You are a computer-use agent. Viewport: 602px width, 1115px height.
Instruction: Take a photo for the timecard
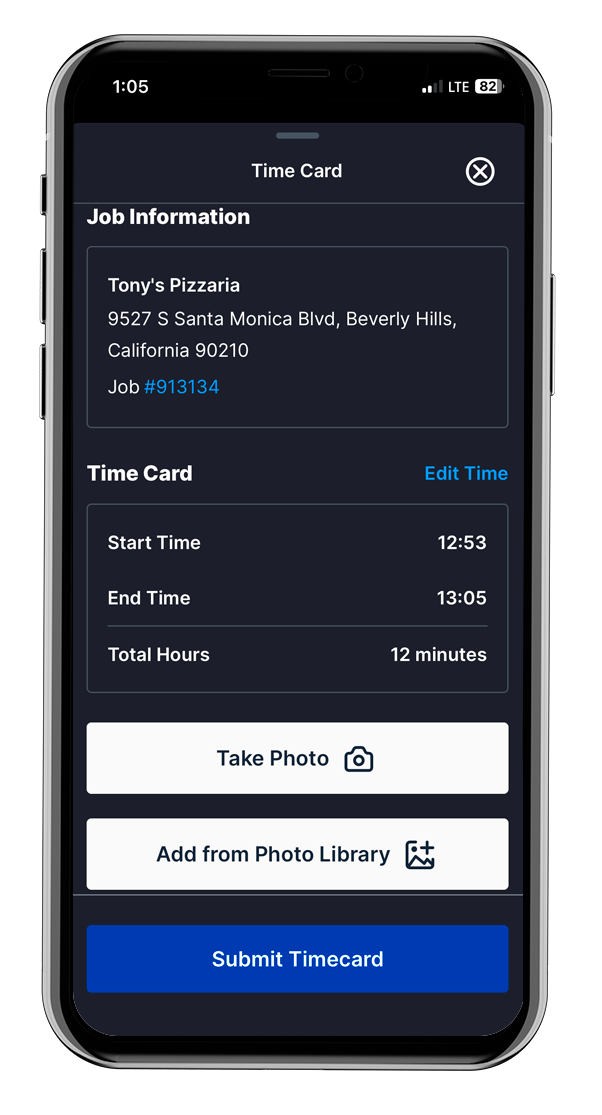click(297, 758)
